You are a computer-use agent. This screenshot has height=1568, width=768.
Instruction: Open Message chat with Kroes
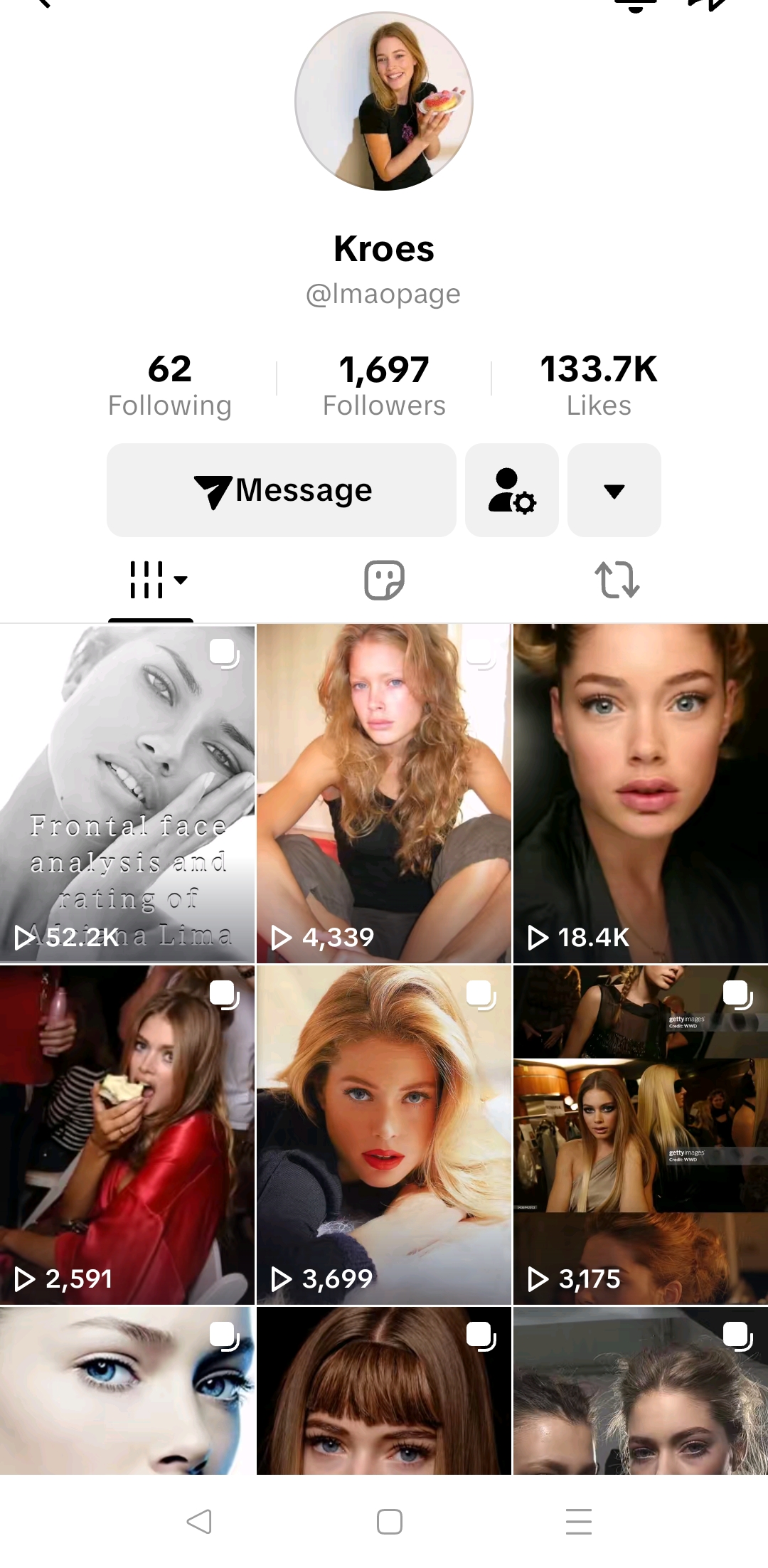coord(282,490)
